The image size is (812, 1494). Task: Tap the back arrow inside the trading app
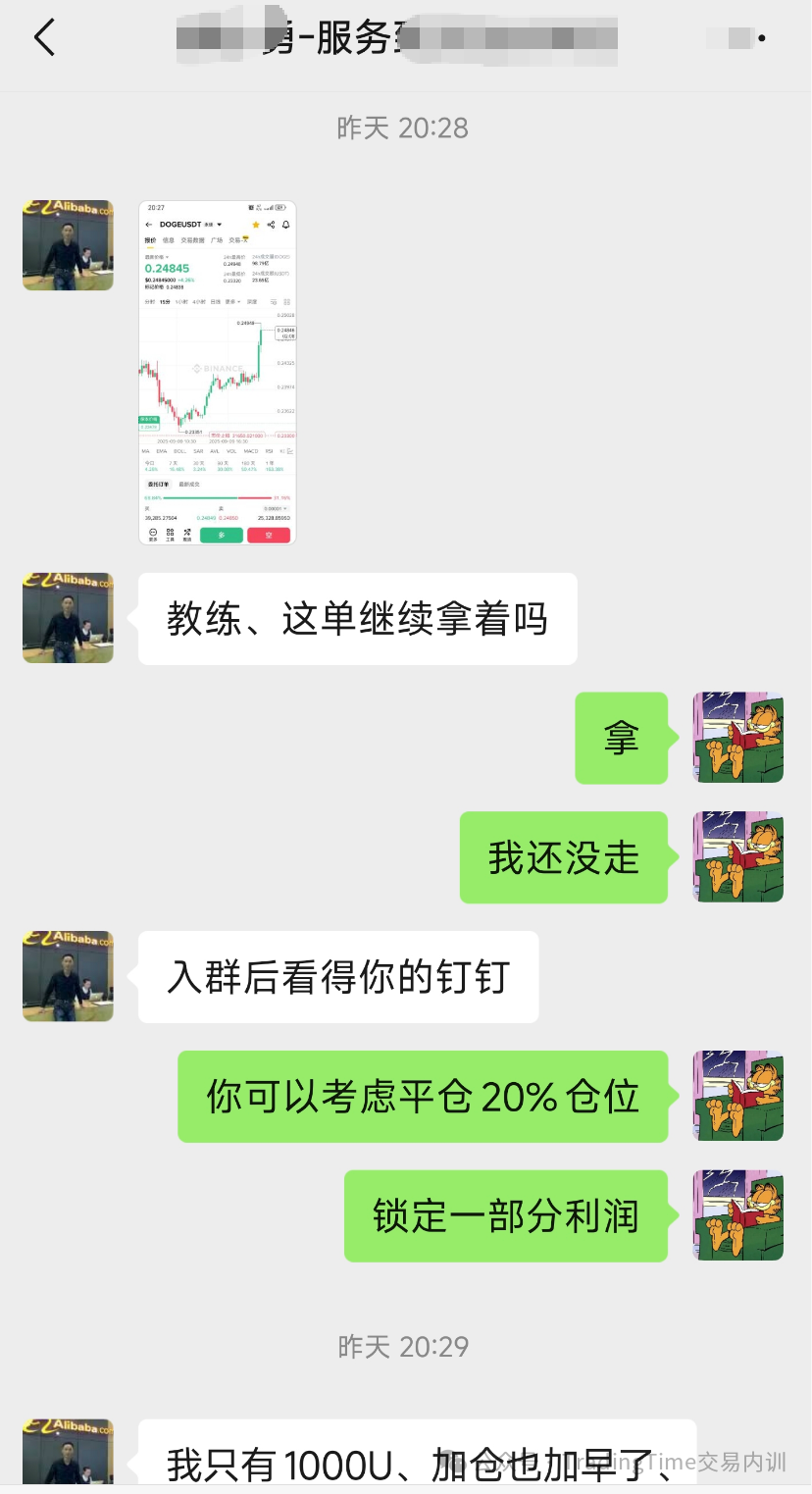click(x=148, y=225)
